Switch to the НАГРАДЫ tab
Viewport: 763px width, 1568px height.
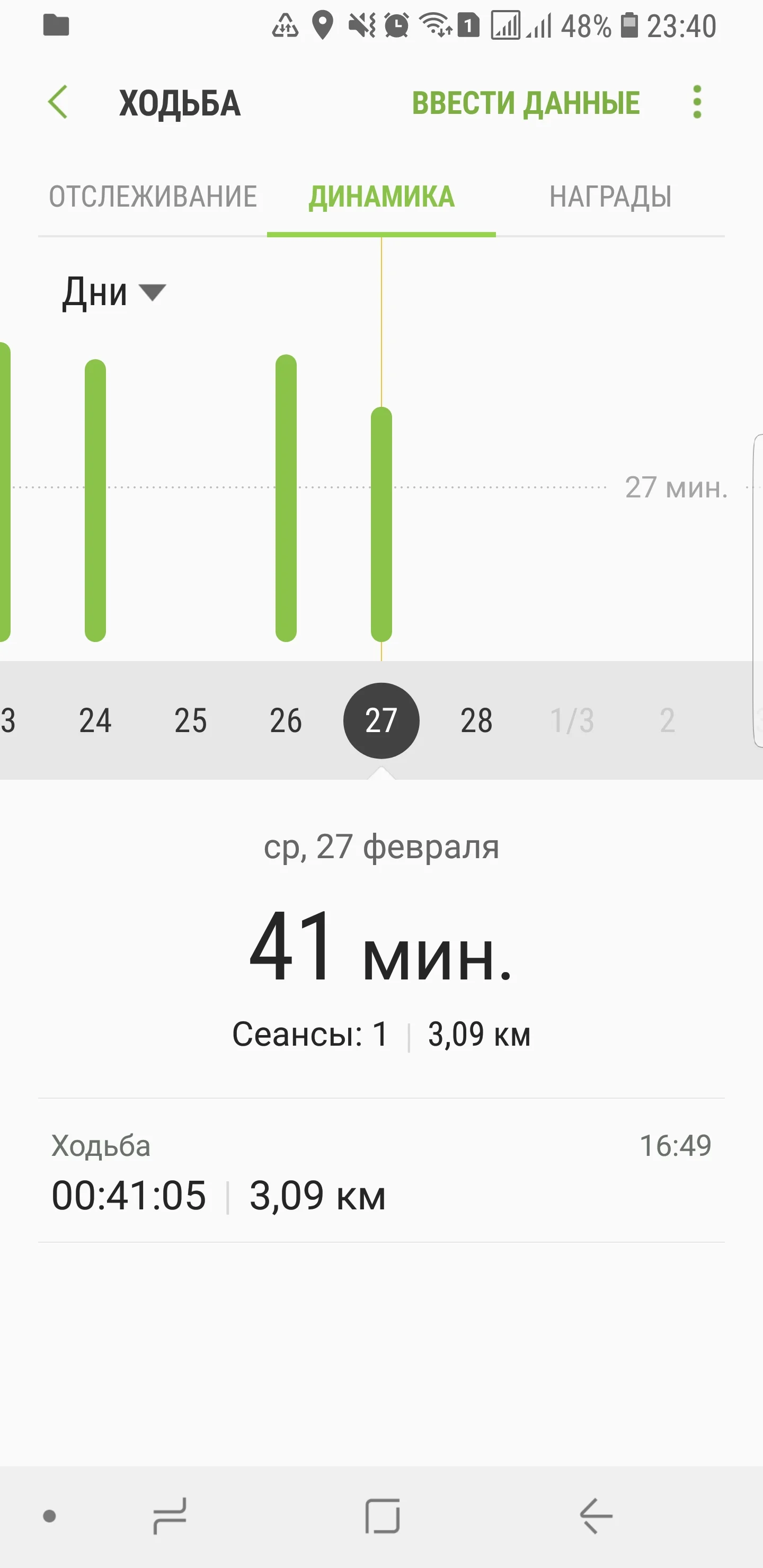click(609, 197)
